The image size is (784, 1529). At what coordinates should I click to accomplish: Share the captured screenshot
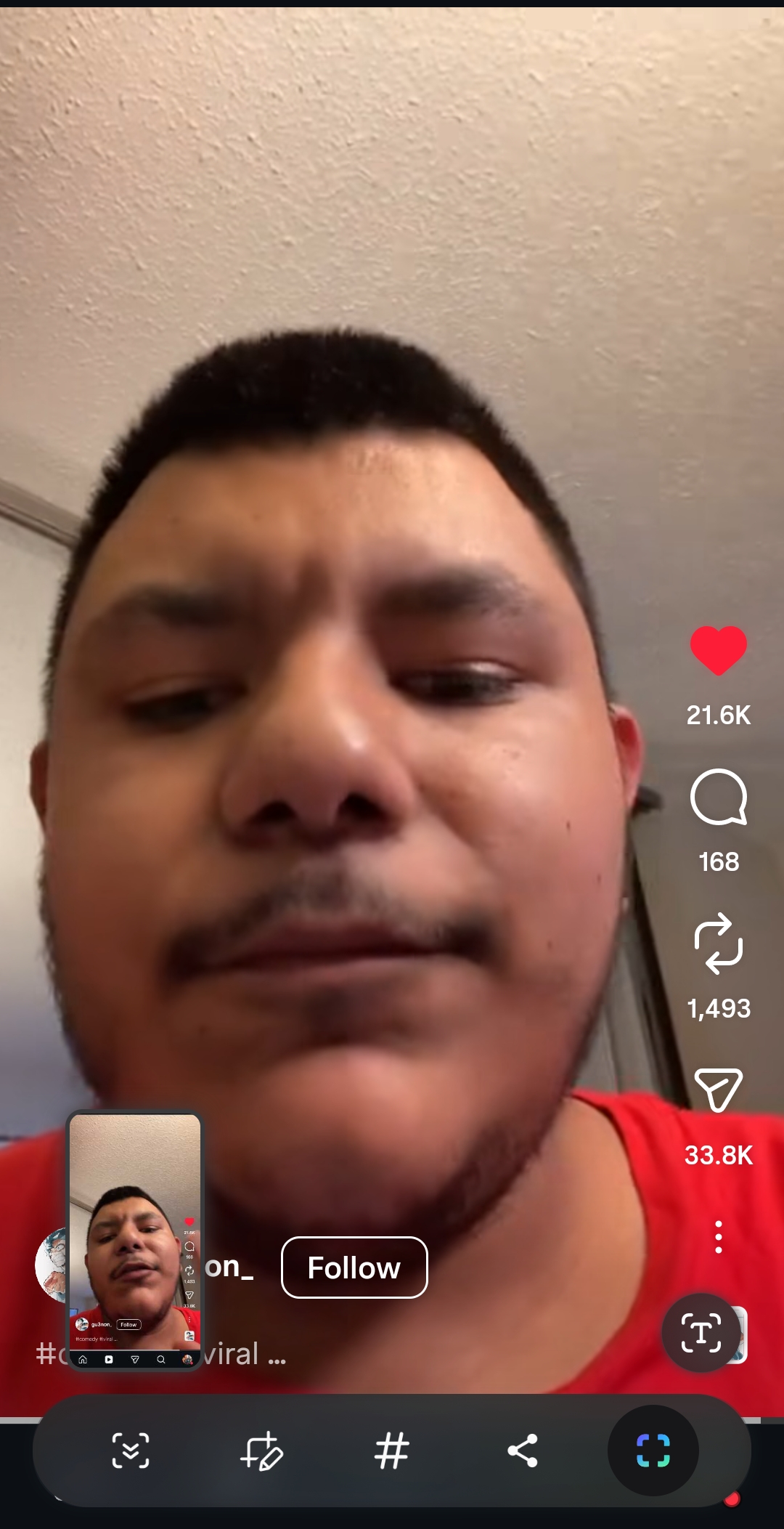pos(522,1451)
